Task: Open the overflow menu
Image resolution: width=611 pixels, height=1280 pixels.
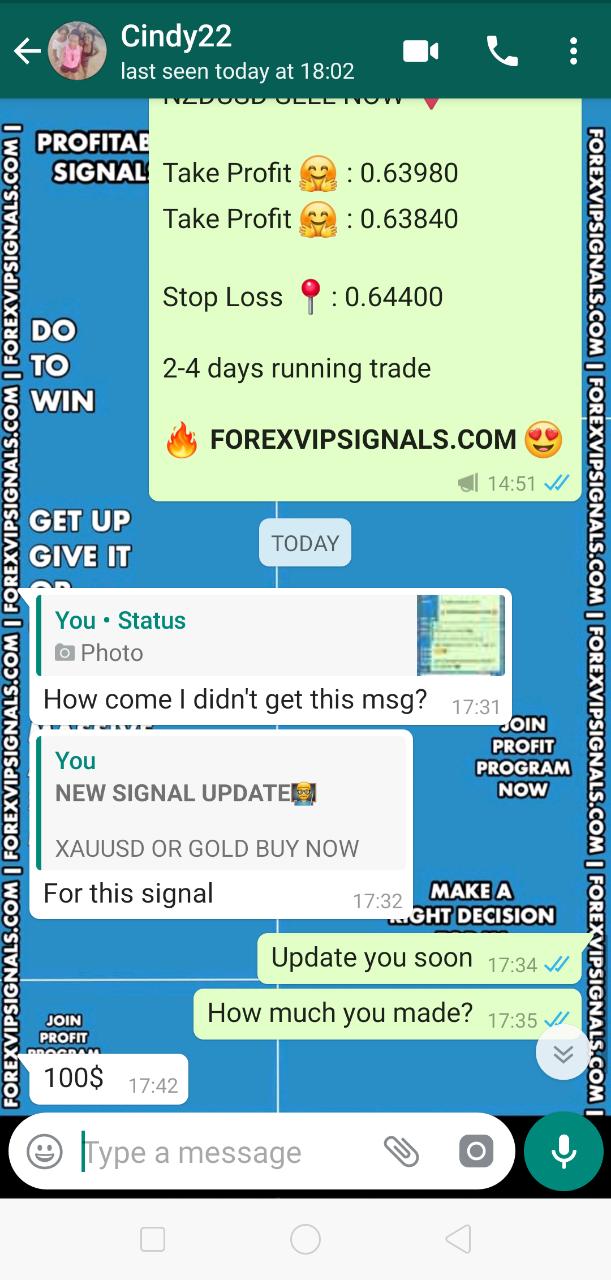Action: 573,51
